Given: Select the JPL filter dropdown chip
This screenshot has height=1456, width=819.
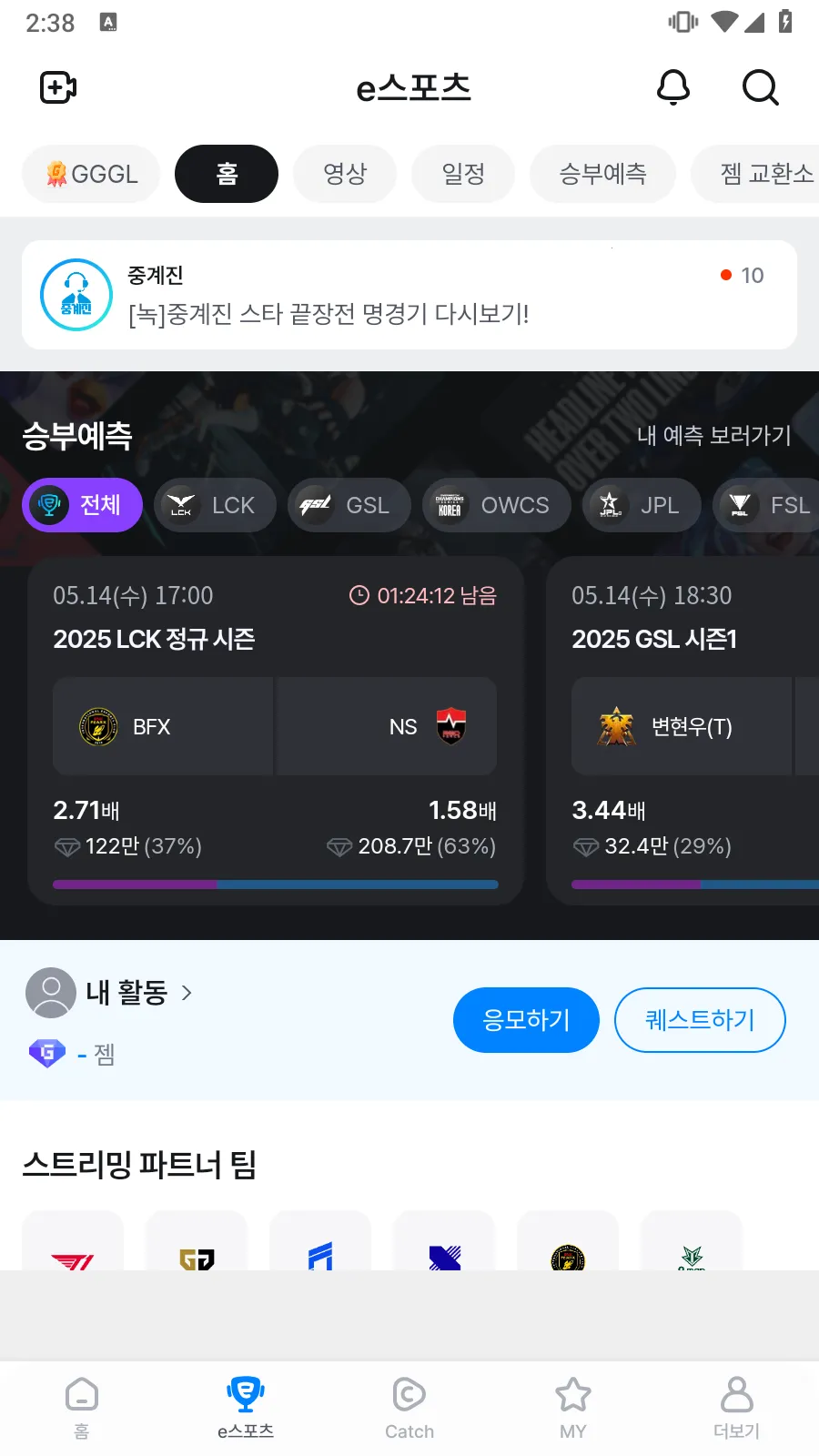Looking at the screenshot, I should [x=641, y=505].
